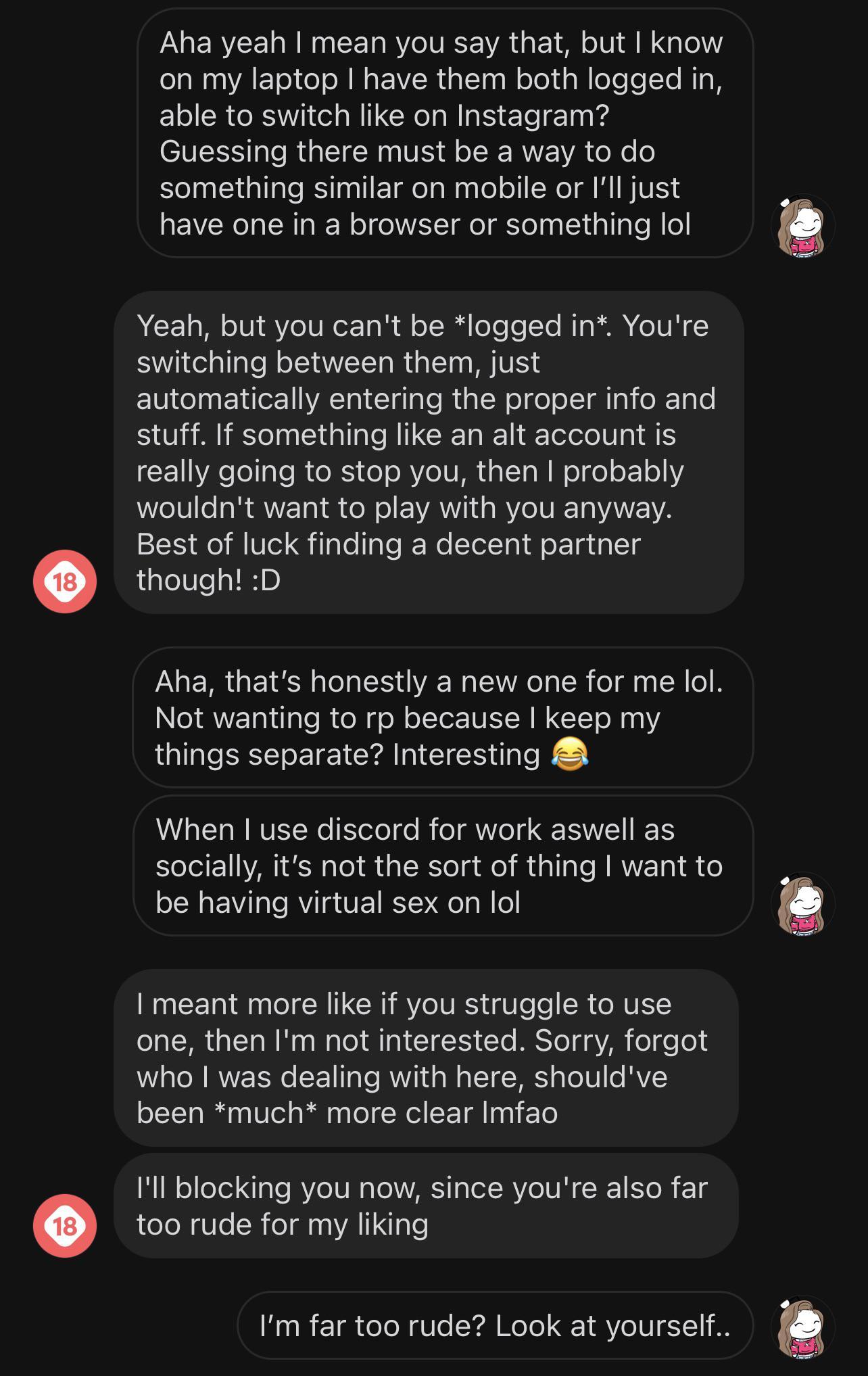Tap avatar beside "I'm far too rude?" message

tap(802, 1327)
